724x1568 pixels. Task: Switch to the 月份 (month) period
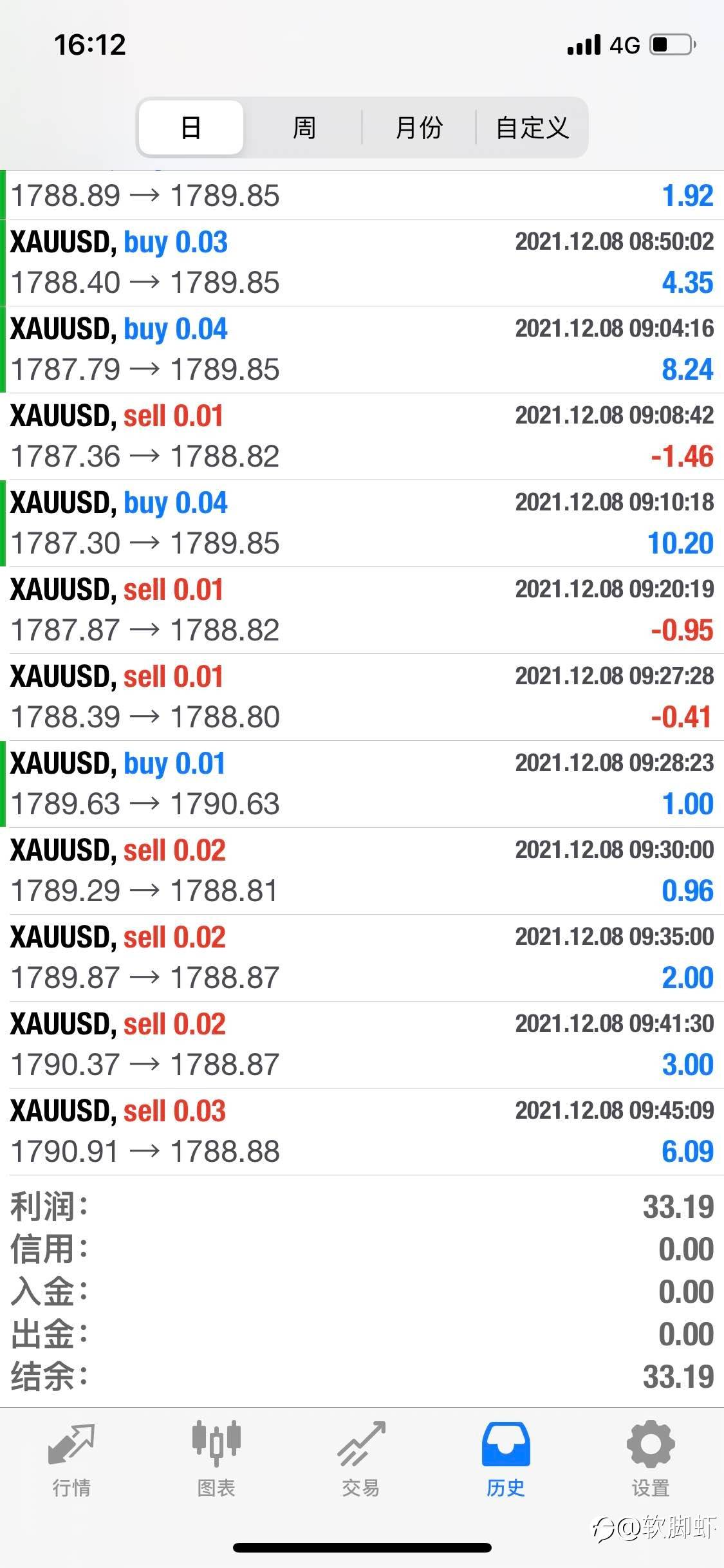coord(419,127)
